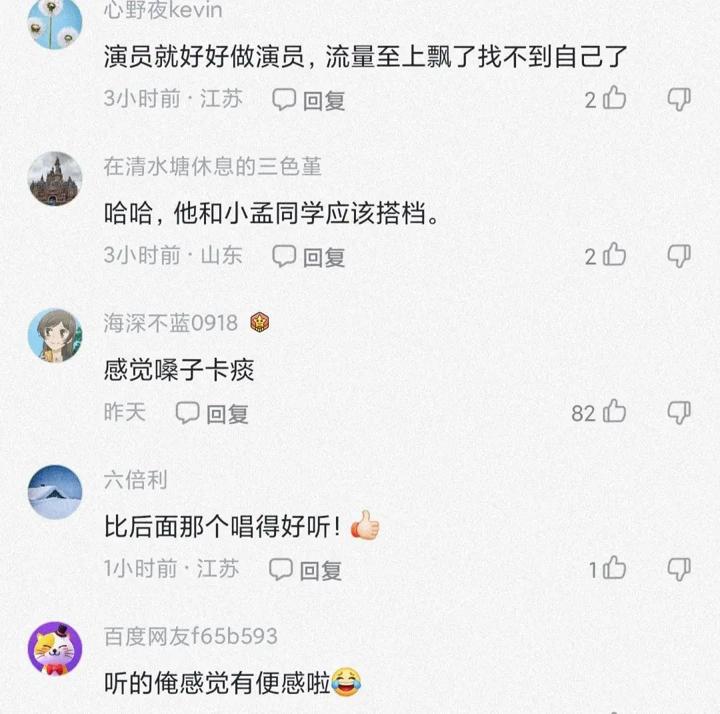Dislike 心野夜kevin's comment
This screenshot has width=720, height=714.
(679, 99)
